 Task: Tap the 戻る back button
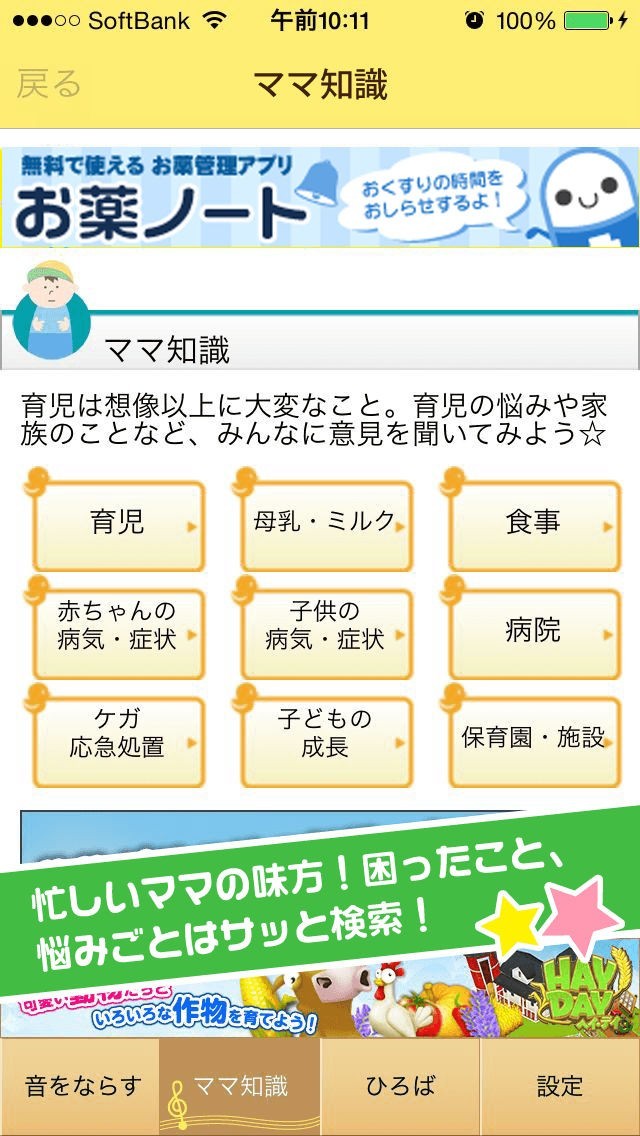point(48,85)
